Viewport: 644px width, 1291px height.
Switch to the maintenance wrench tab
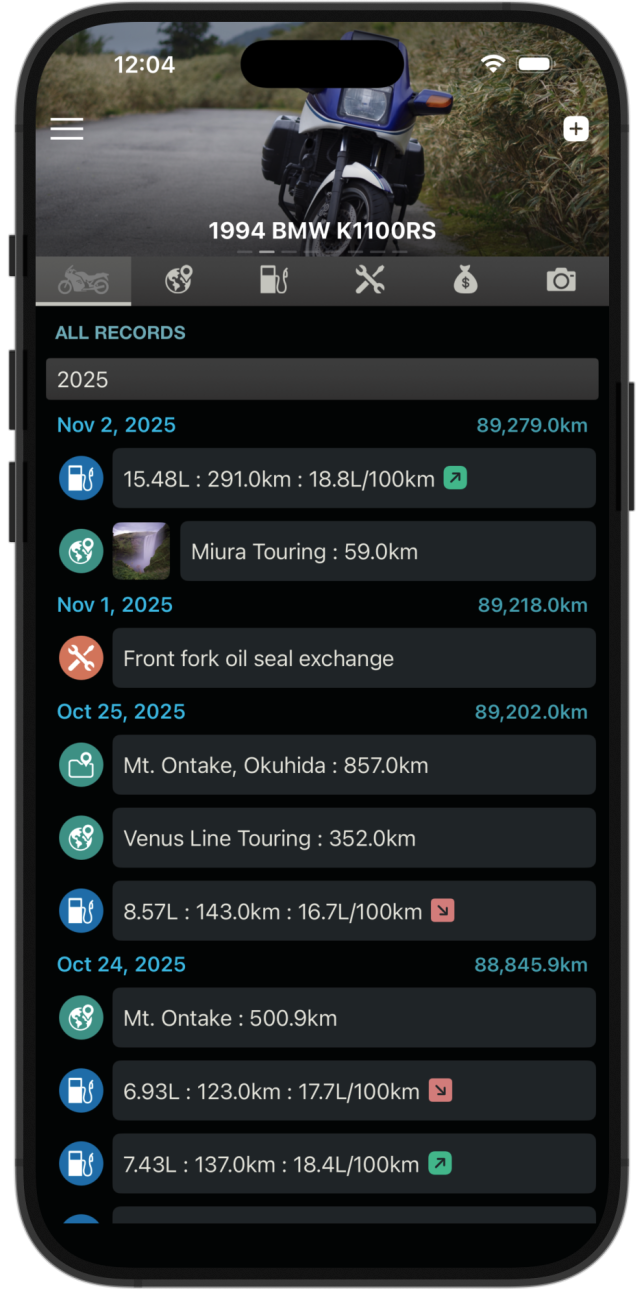pyautogui.click(x=370, y=281)
